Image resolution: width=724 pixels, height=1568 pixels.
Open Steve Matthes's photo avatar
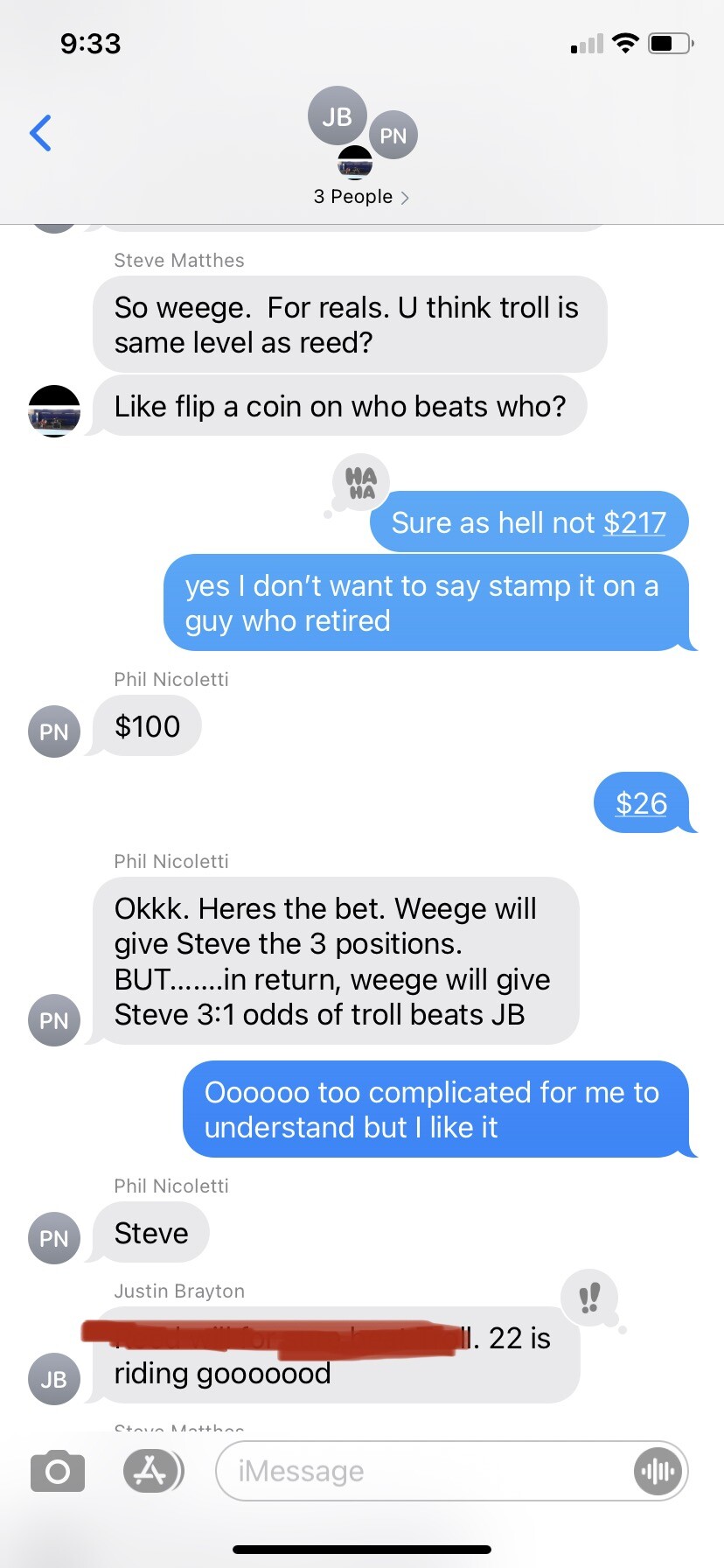point(54,409)
